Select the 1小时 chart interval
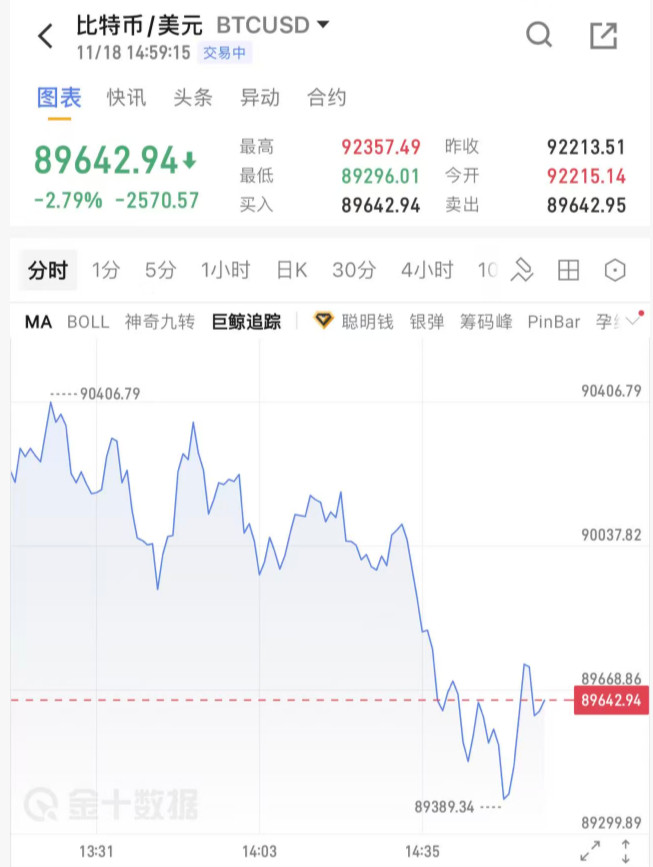This screenshot has height=867, width=653. (x=226, y=270)
